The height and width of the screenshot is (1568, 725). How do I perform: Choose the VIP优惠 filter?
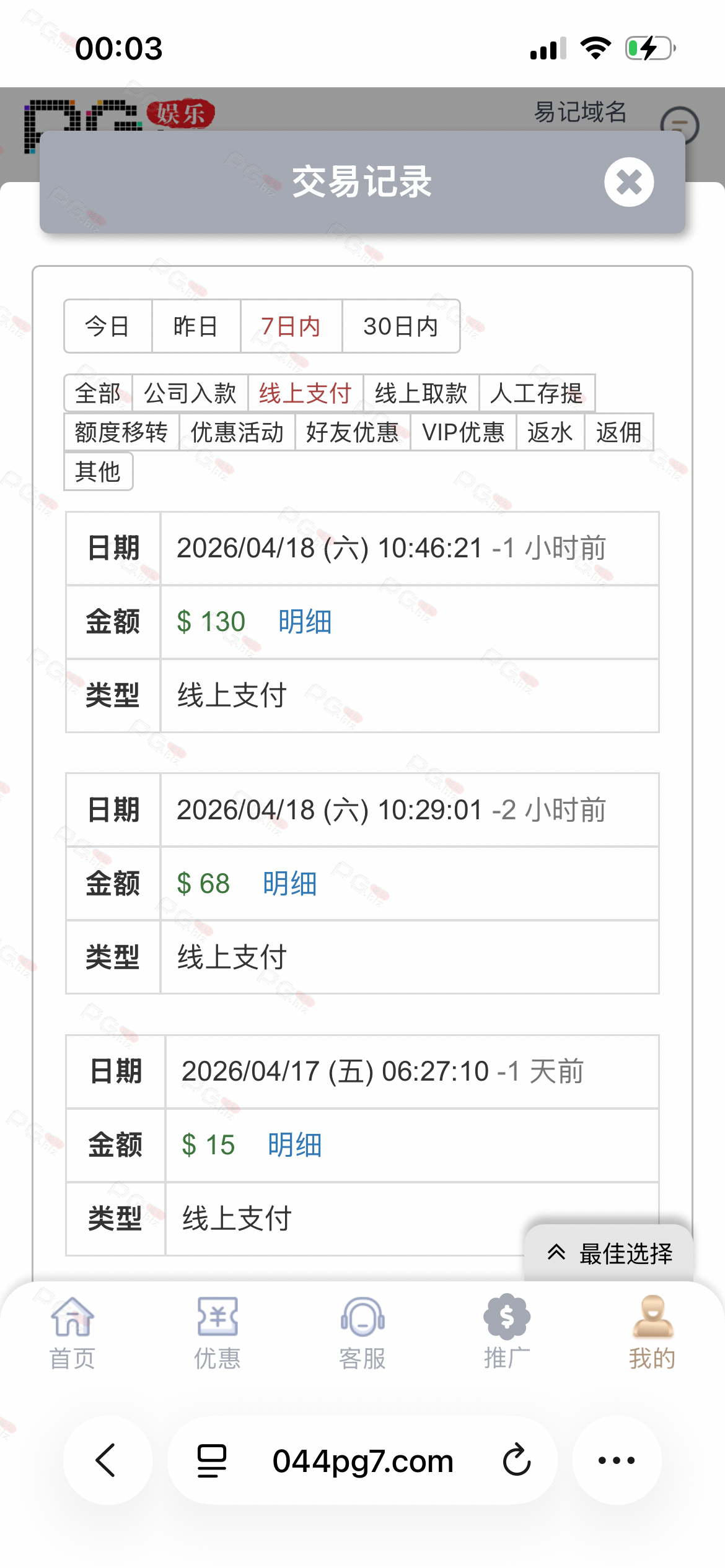(x=463, y=432)
